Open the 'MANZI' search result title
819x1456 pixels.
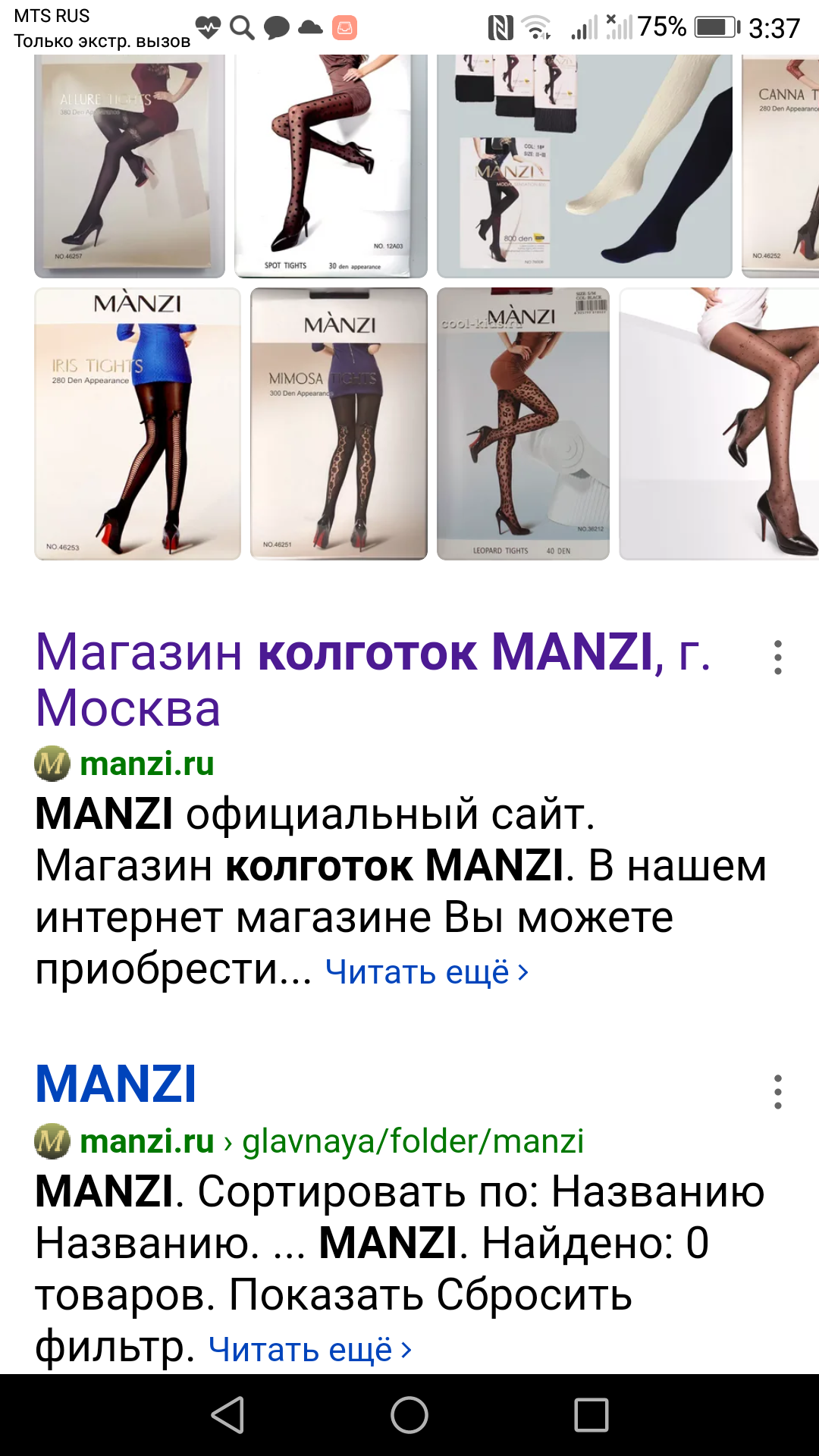pos(116,1084)
